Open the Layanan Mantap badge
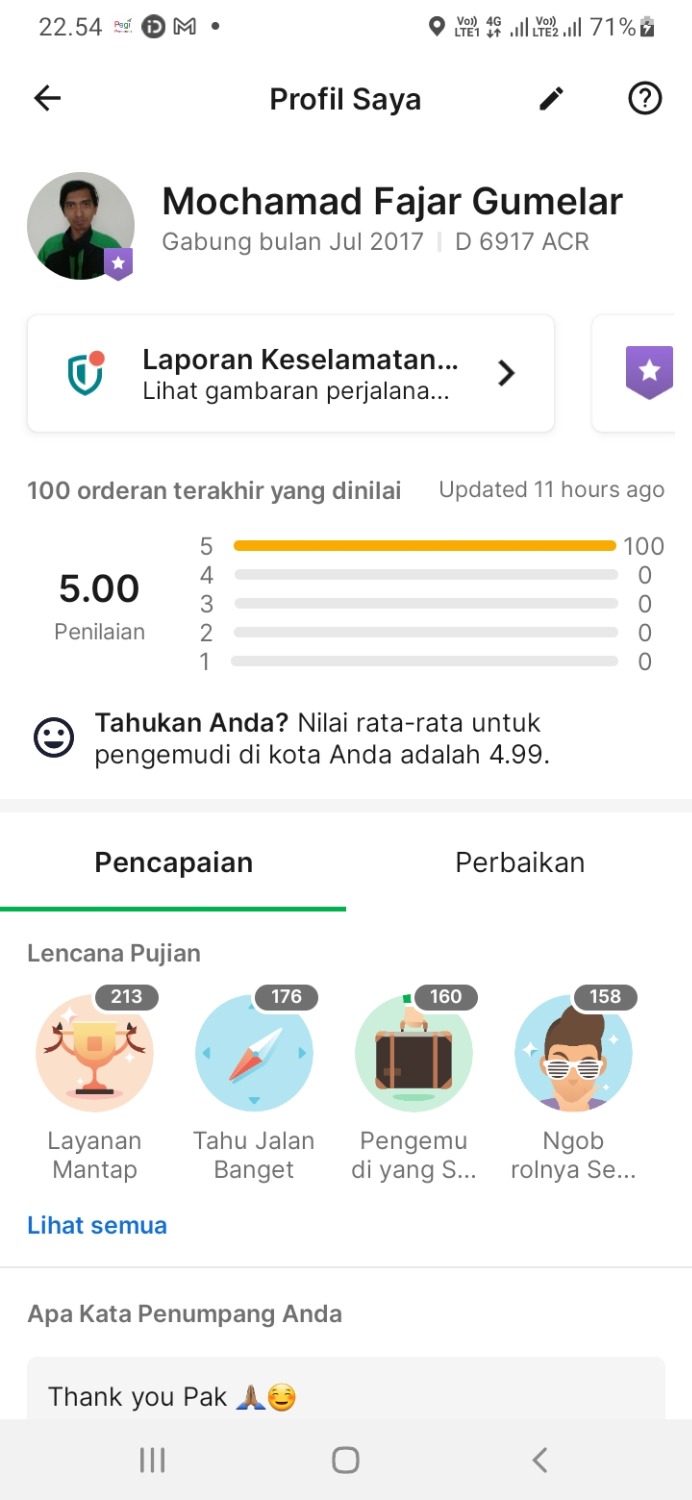Viewport: 692px width, 1500px height. (x=94, y=1054)
